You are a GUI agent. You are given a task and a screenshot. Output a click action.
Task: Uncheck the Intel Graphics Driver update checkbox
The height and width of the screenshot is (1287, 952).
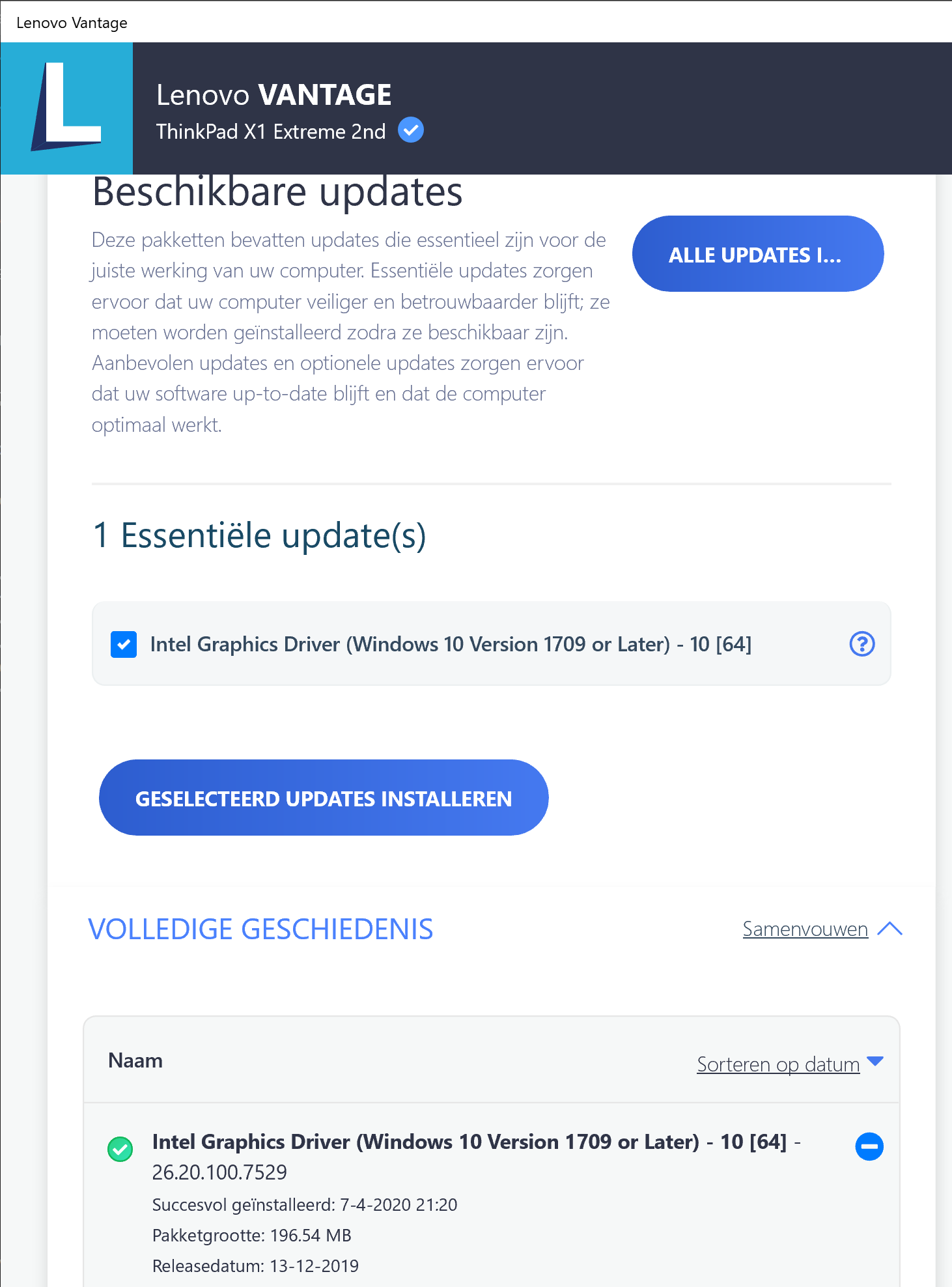click(x=124, y=645)
